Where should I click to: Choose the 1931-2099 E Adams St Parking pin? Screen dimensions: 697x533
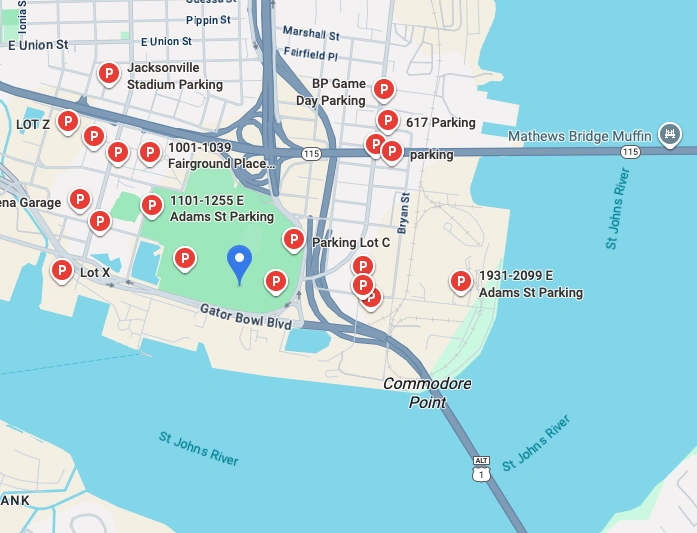click(x=461, y=282)
